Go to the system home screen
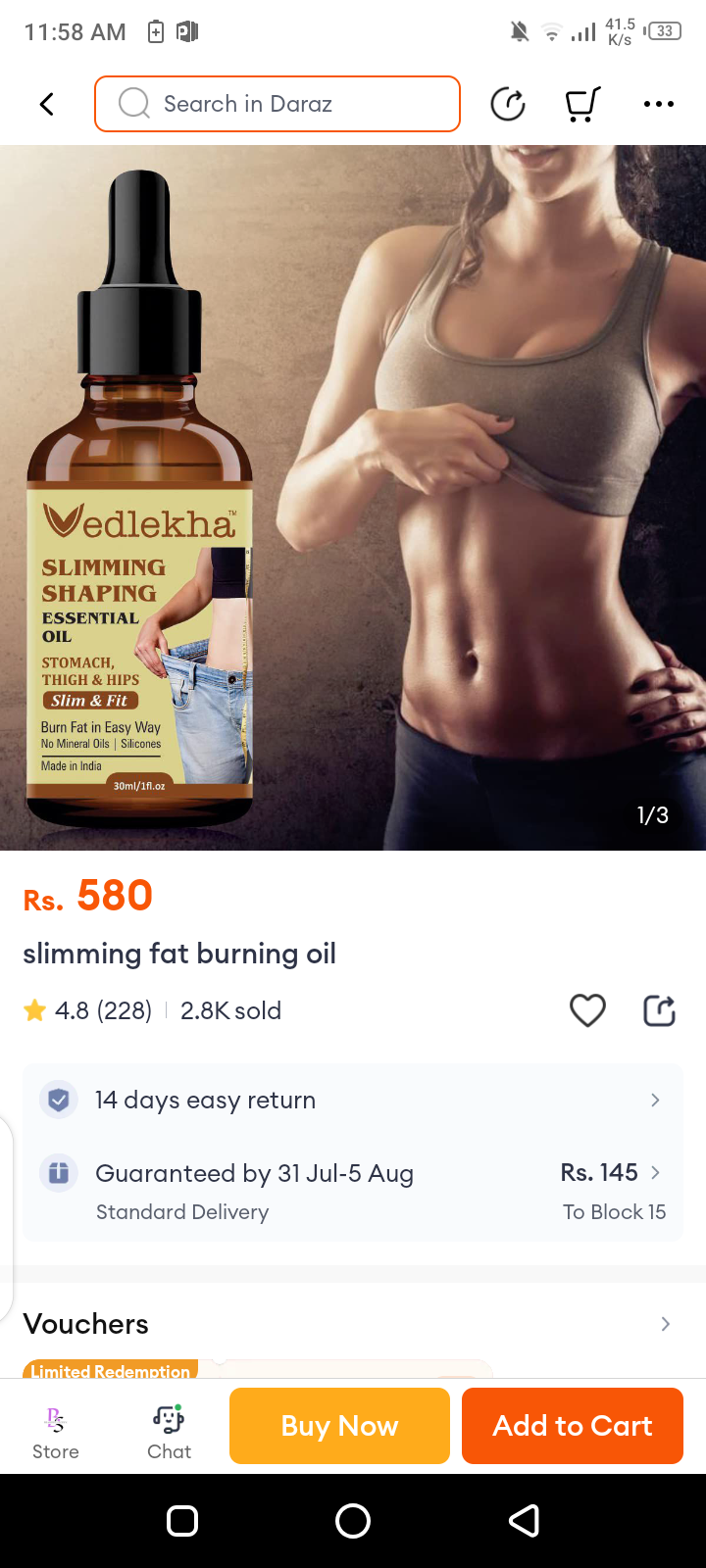Screen dimensions: 706x1568 [x=353, y=1520]
